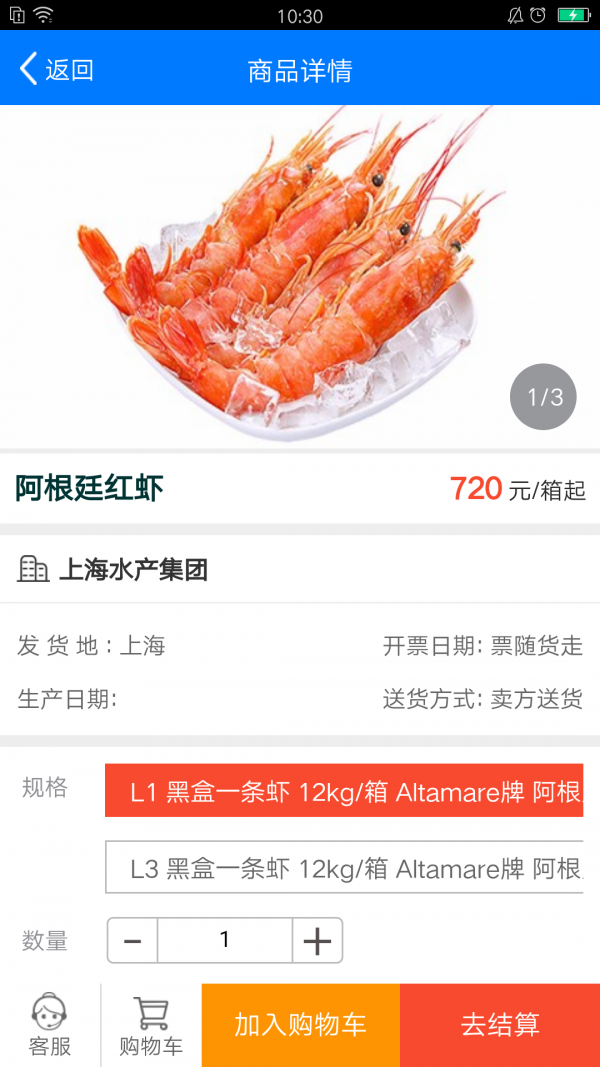Increase quantity with the plus button

(317, 941)
